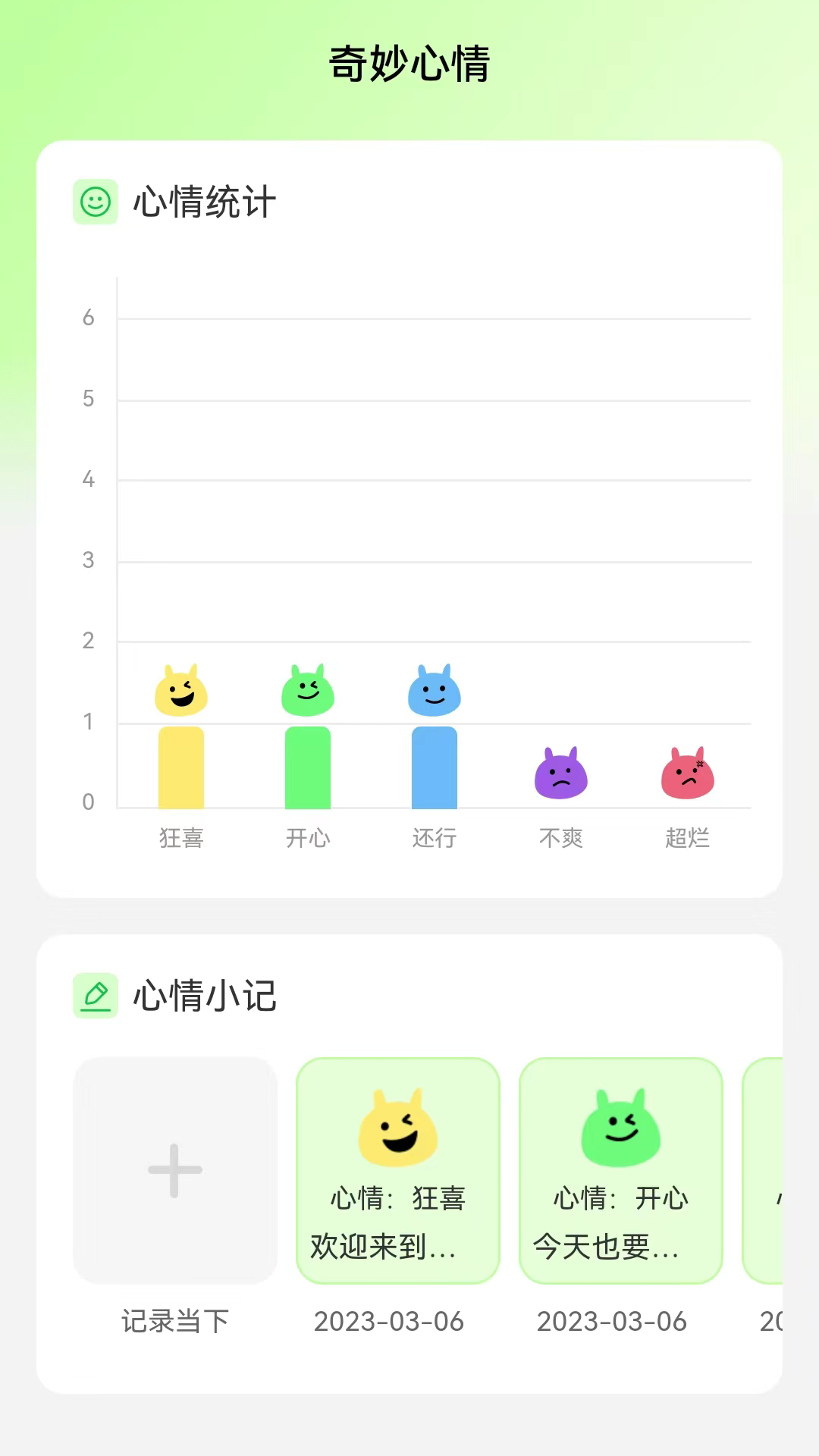Click the 开心 label below the chart
The image size is (819, 1456).
point(308,838)
